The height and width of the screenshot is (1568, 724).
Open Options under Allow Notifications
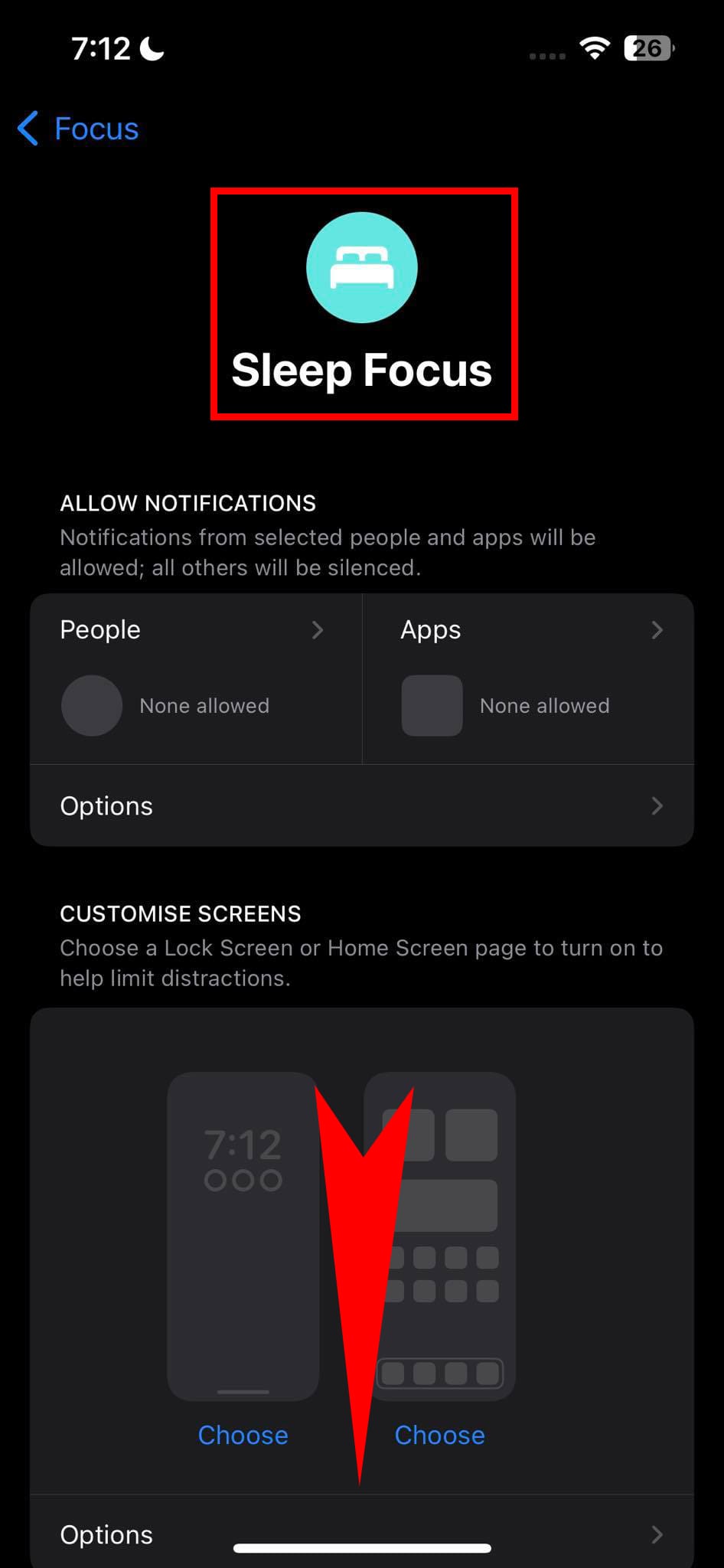(x=361, y=805)
